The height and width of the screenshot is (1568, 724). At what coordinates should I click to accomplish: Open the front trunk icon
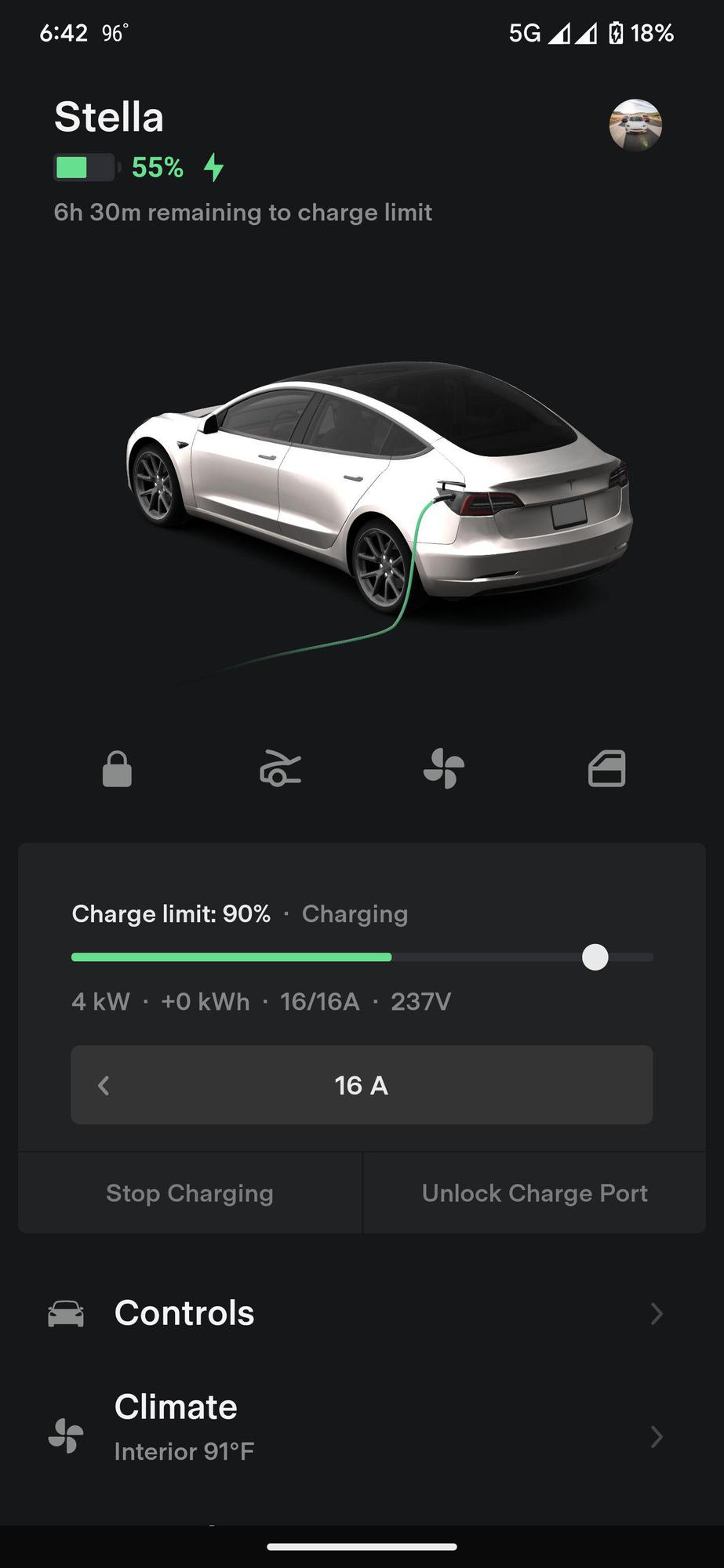coord(606,768)
